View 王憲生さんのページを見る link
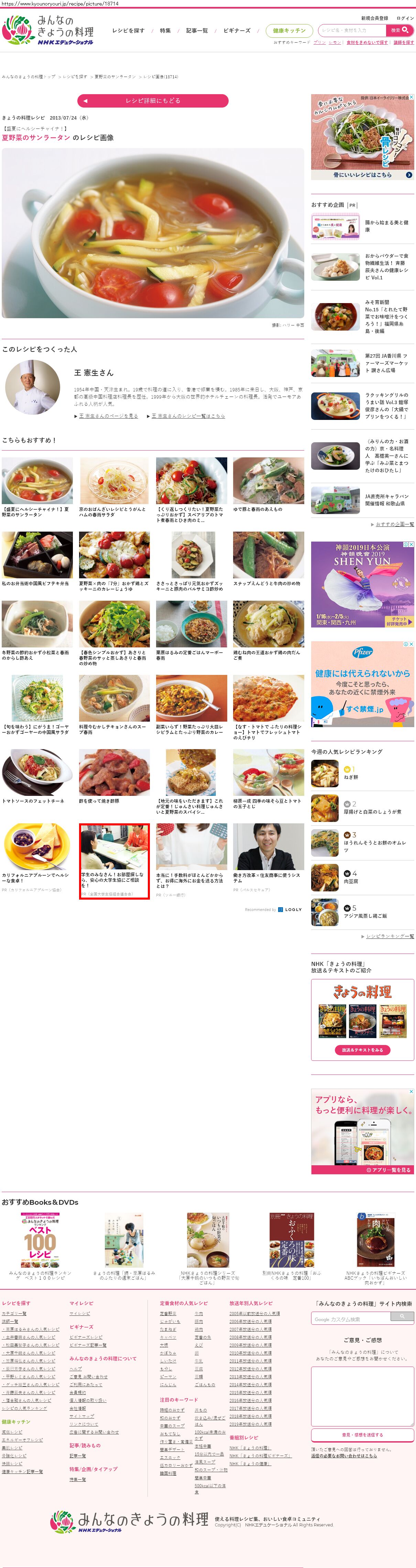This screenshot has width=416, height=1568. pyautogui.click(x=108, y=416)
